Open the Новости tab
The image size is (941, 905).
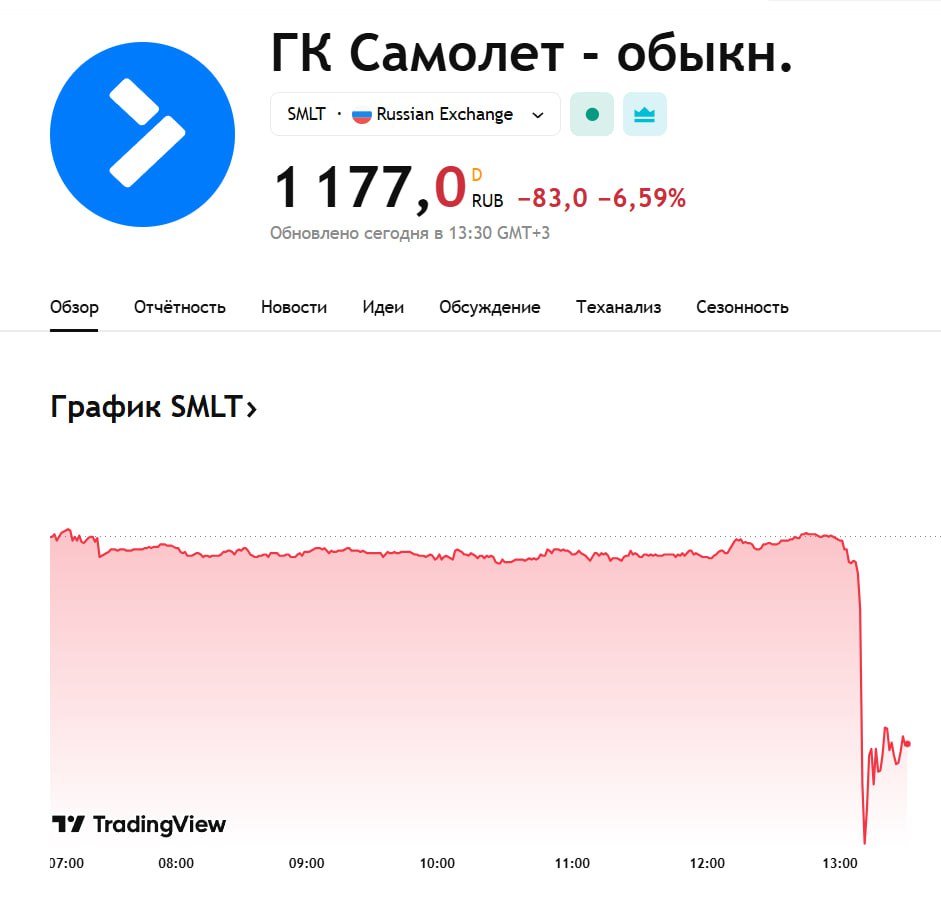[294, 307]
